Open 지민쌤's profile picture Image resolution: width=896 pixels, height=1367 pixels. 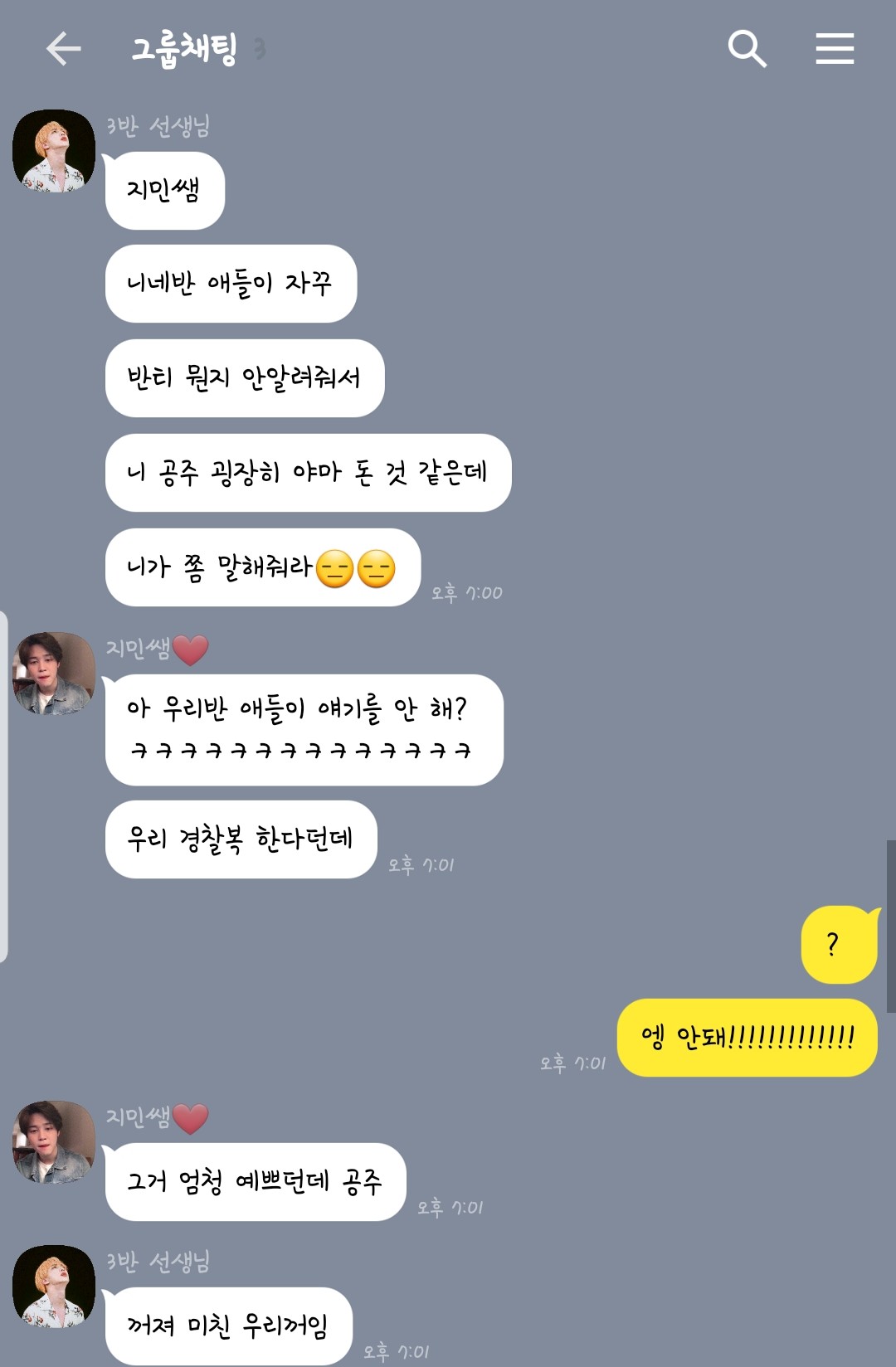53,672
